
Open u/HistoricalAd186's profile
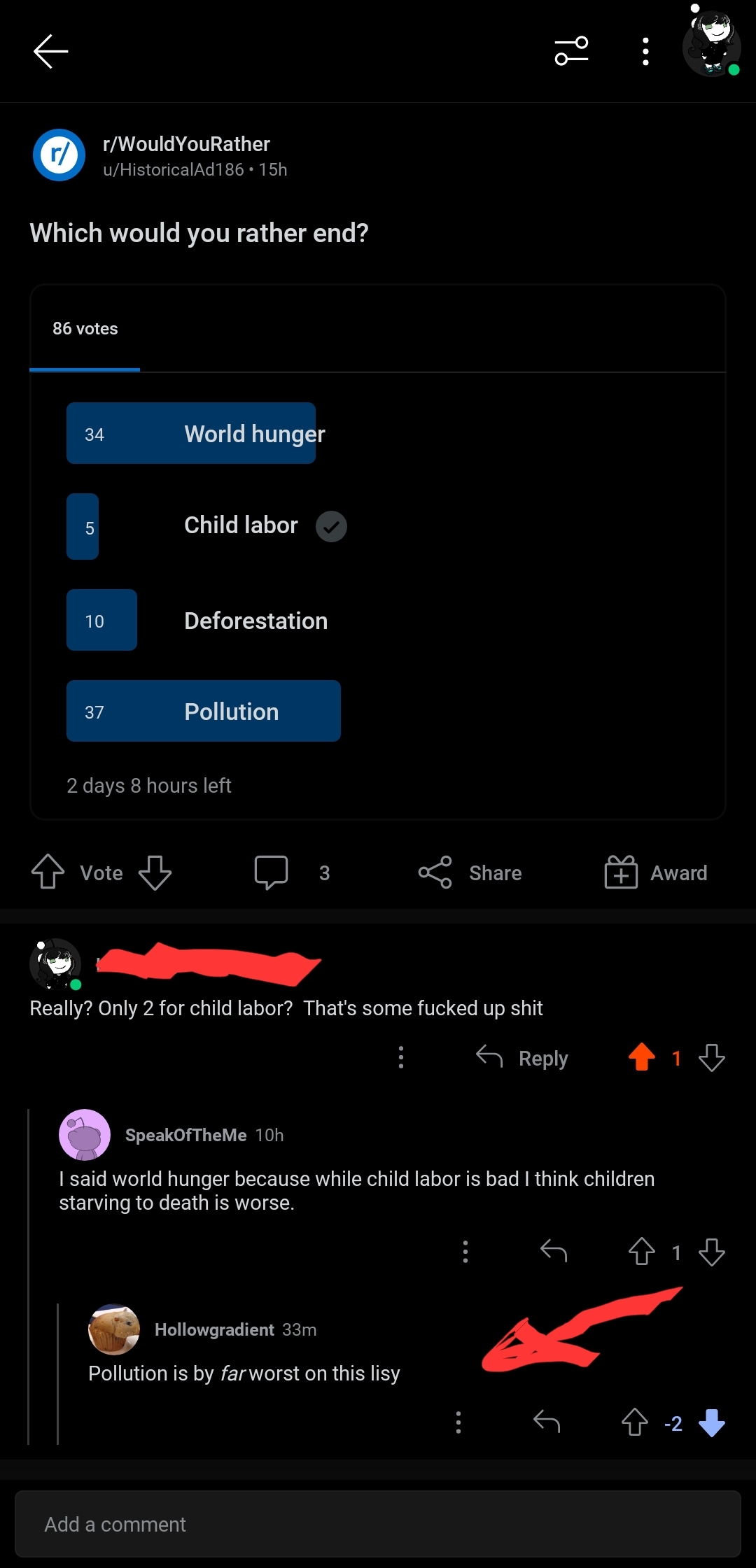(x=173, y=170)
